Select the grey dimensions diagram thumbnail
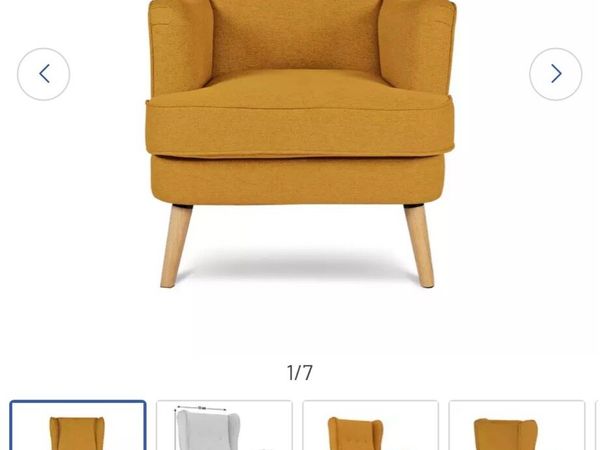The image size is (600, 450). point(224,427)
